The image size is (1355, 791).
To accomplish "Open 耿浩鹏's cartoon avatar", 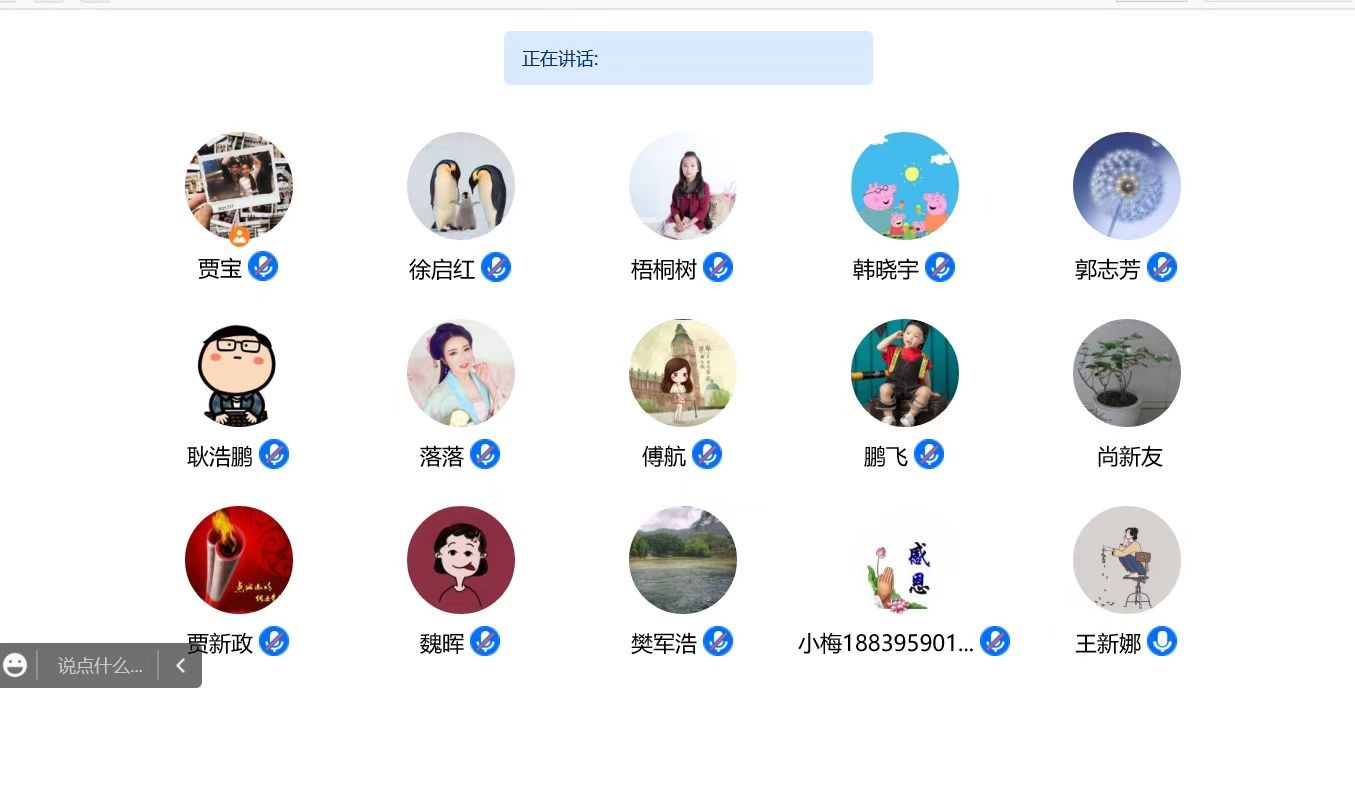I will point(239,373).
